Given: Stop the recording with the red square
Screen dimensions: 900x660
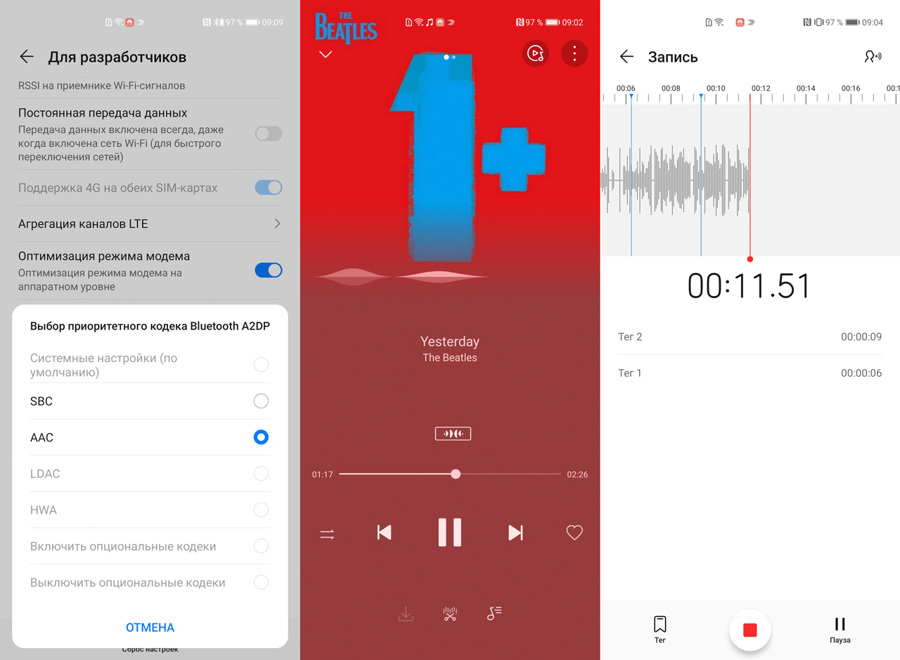Looking at the screenshot, I should [x=750, y=630].
